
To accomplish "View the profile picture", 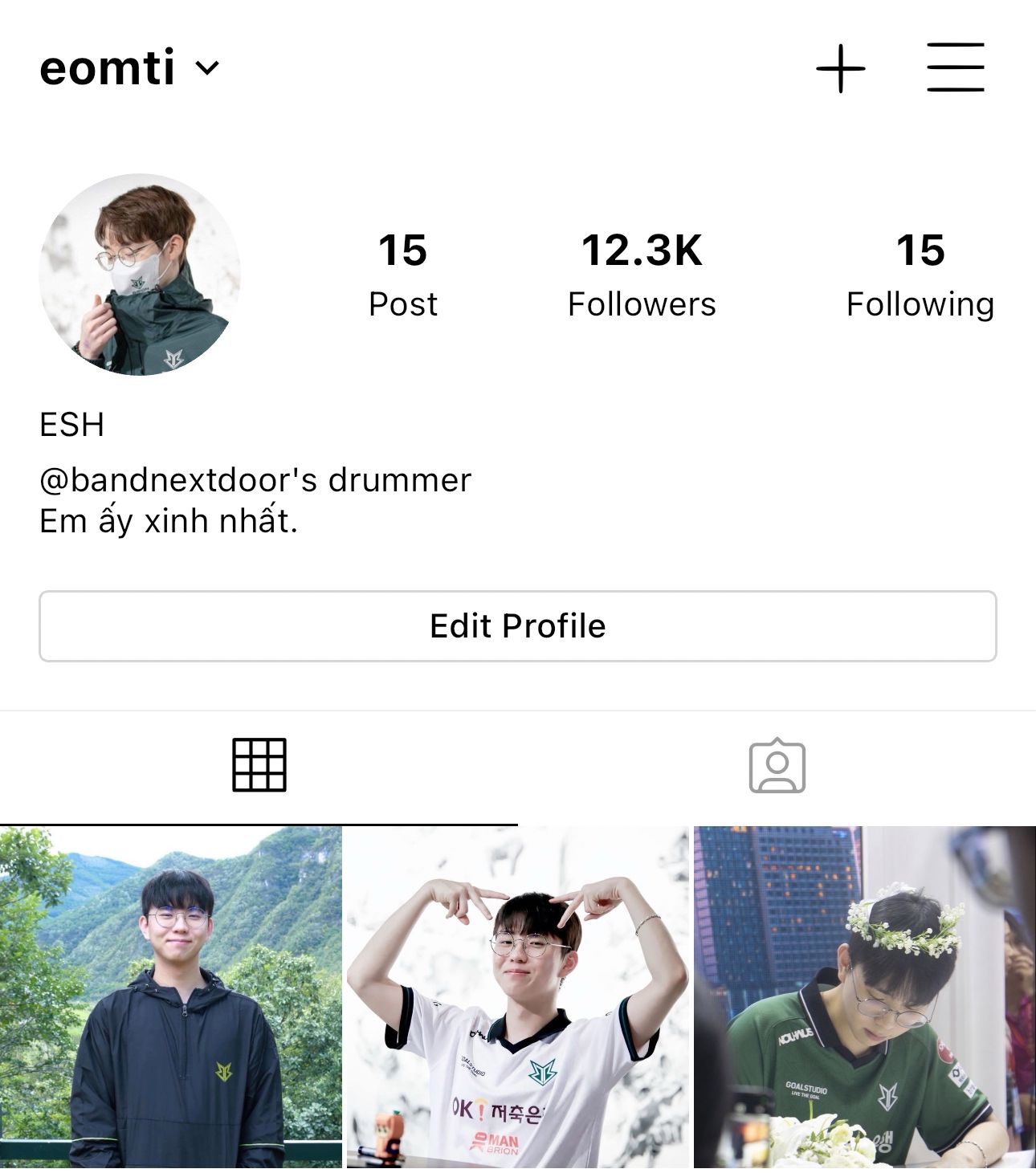I will tap(140, 275).
